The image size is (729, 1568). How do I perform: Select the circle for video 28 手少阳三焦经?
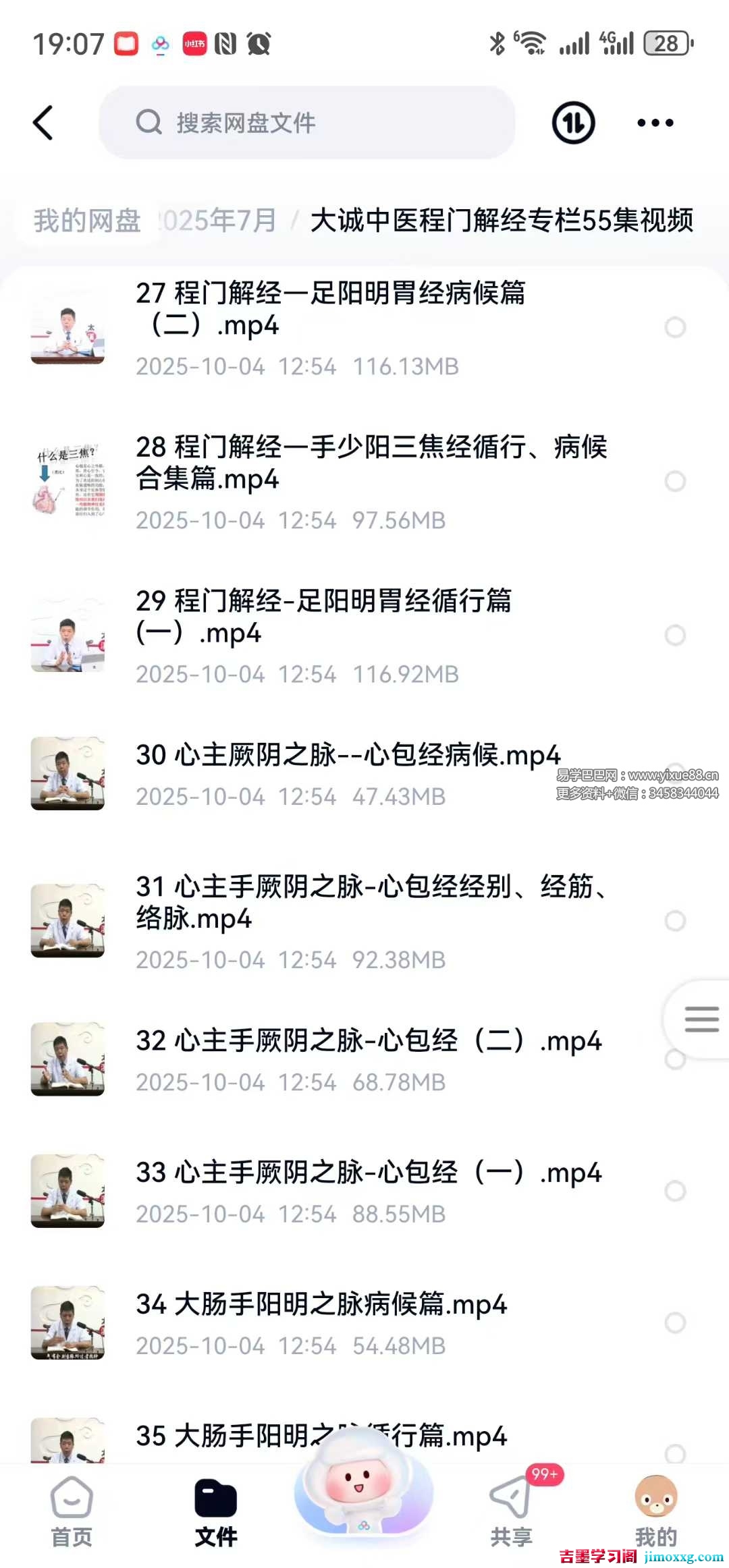[x=675, y=481]
